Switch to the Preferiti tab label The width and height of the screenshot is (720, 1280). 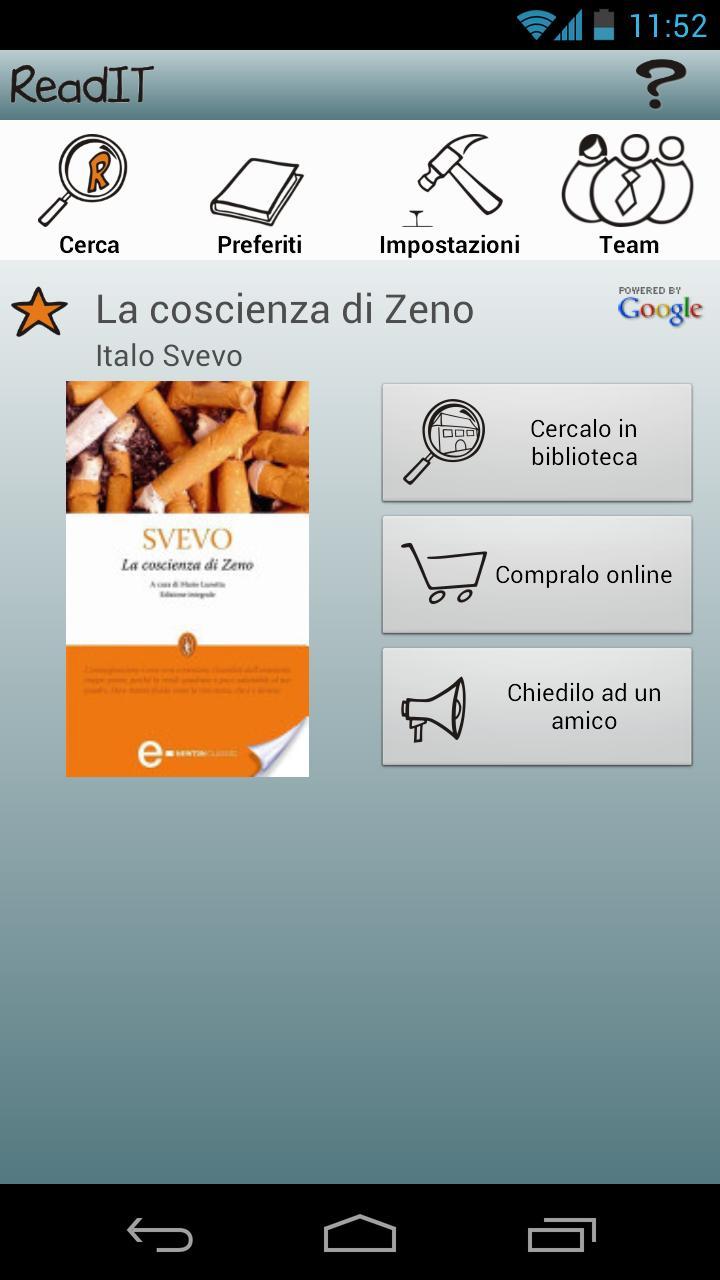coord(258,243)
